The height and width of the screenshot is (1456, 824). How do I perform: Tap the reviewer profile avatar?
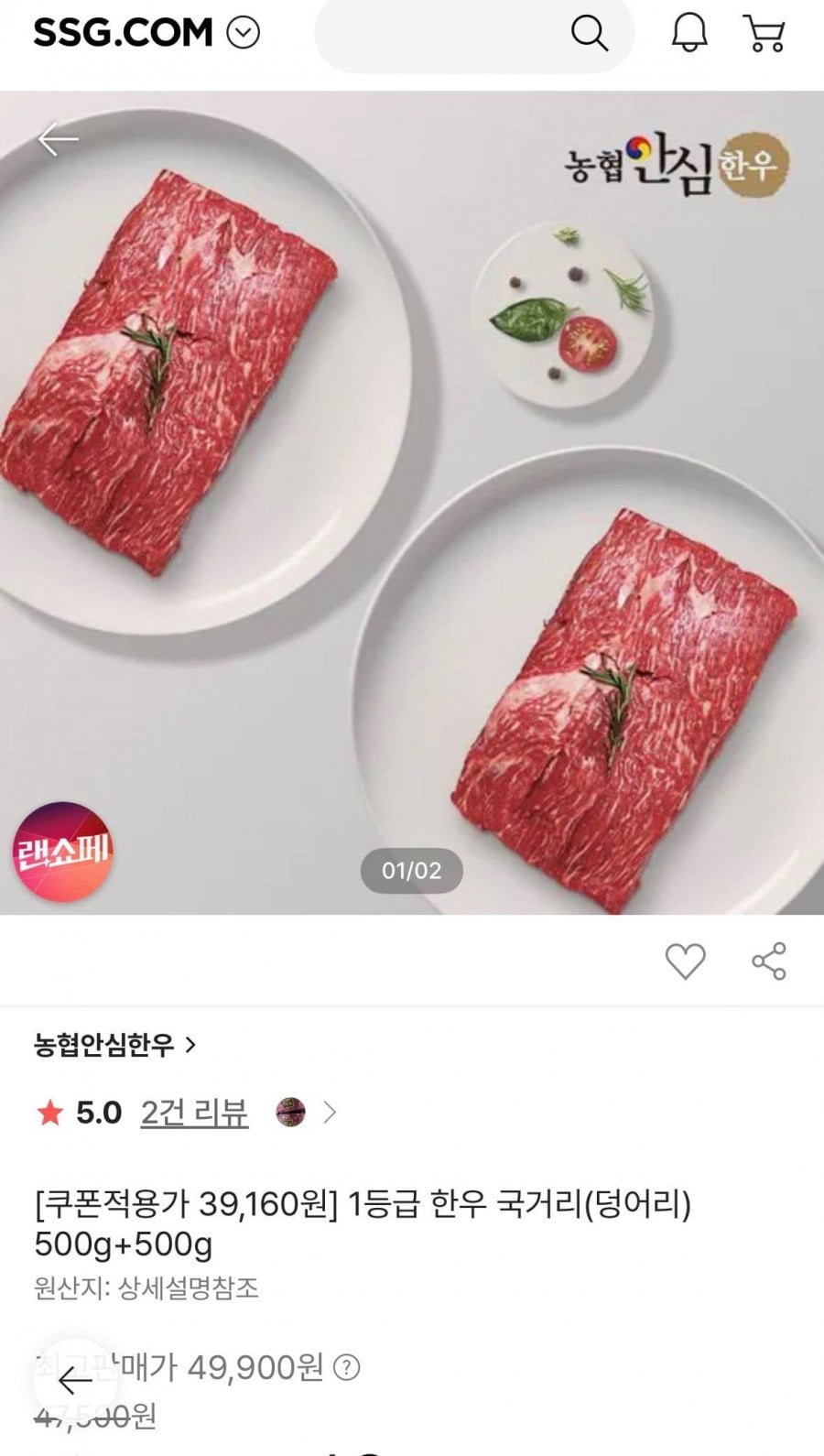pyautogui.click(x=291, y=1112)
